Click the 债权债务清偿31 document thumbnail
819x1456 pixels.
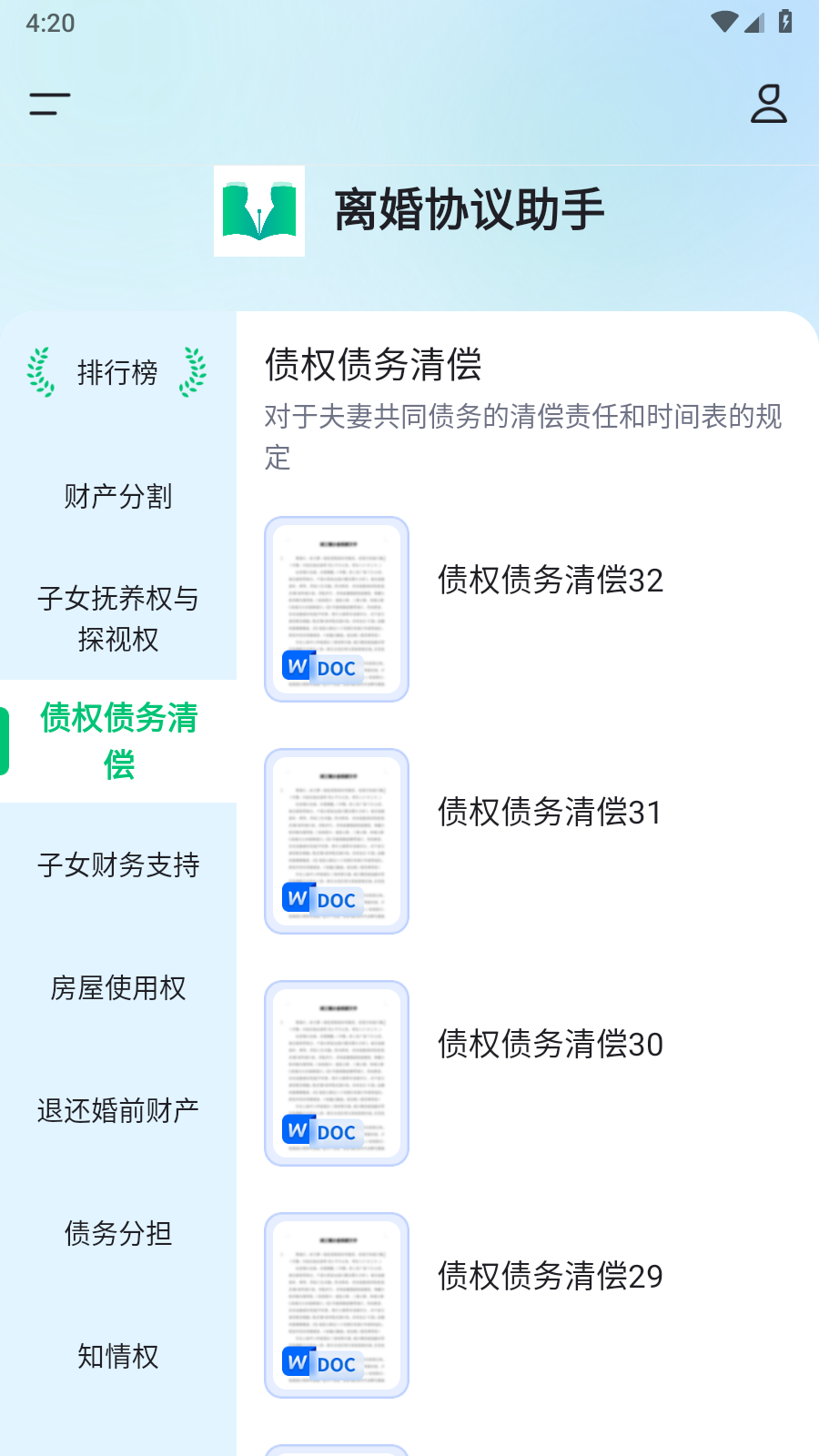point(337,841)
